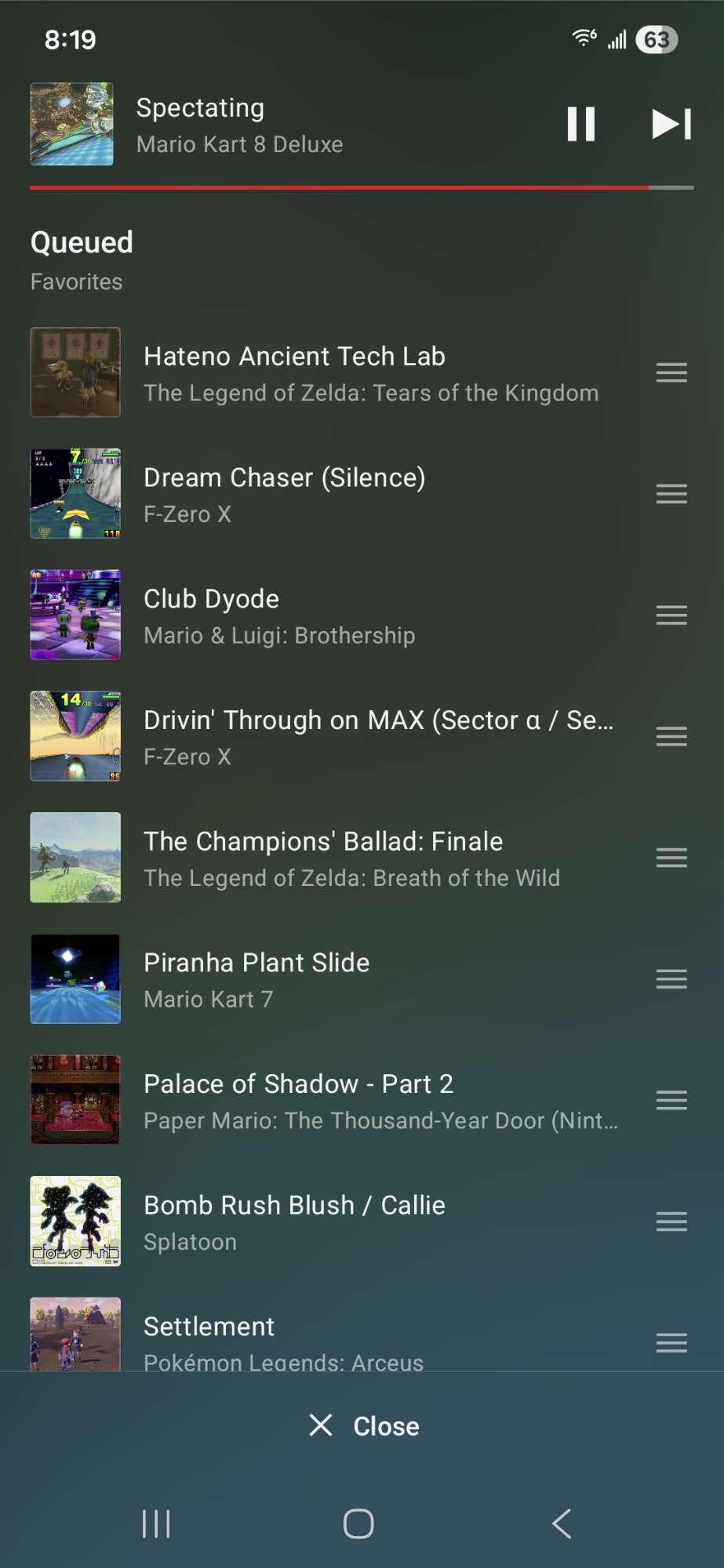724x1568 pixels.
Task: Skip to the next track
Action: tap(671, 124)
